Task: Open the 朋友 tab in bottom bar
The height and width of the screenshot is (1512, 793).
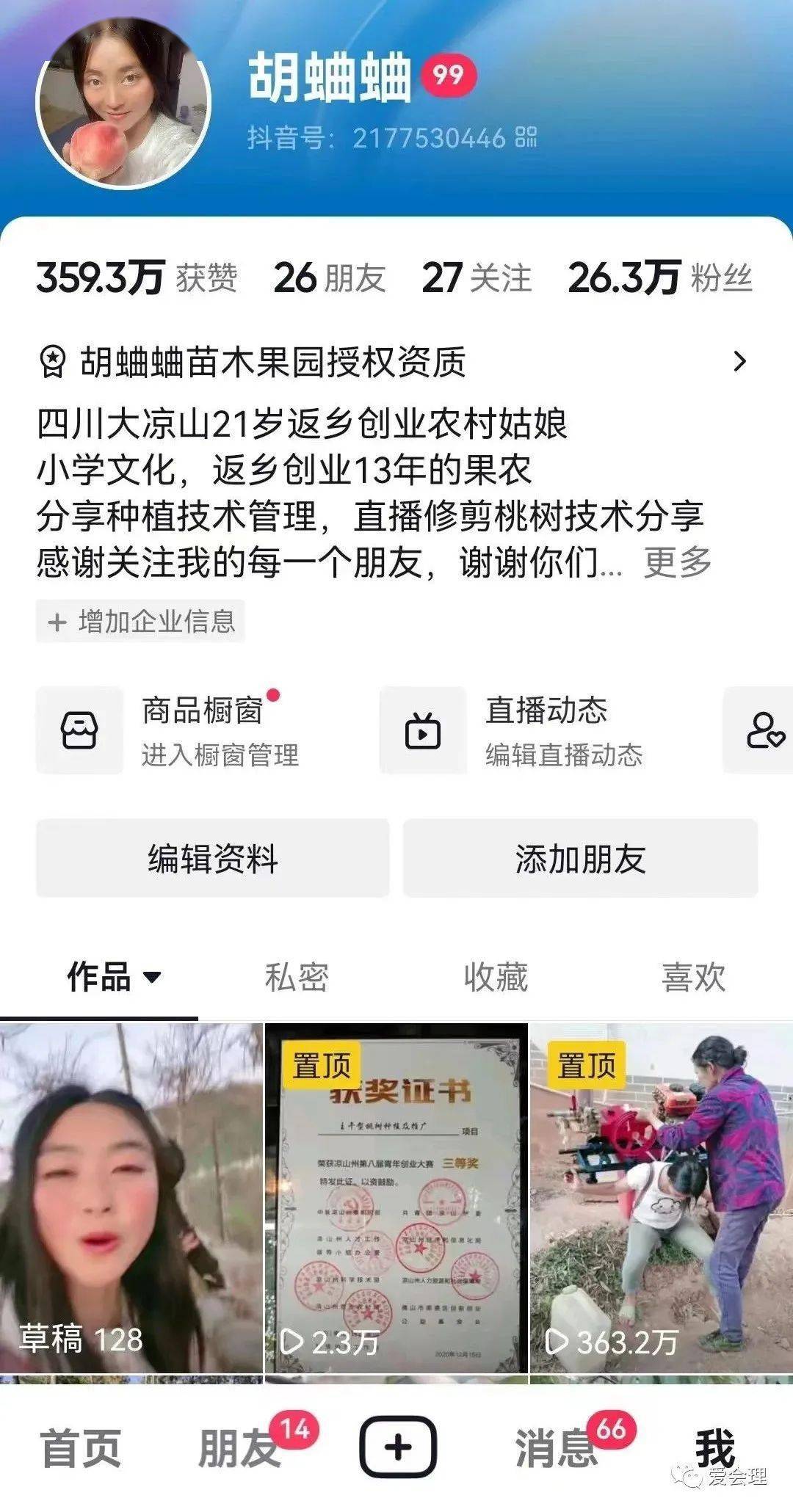Action: point(239,1448)
